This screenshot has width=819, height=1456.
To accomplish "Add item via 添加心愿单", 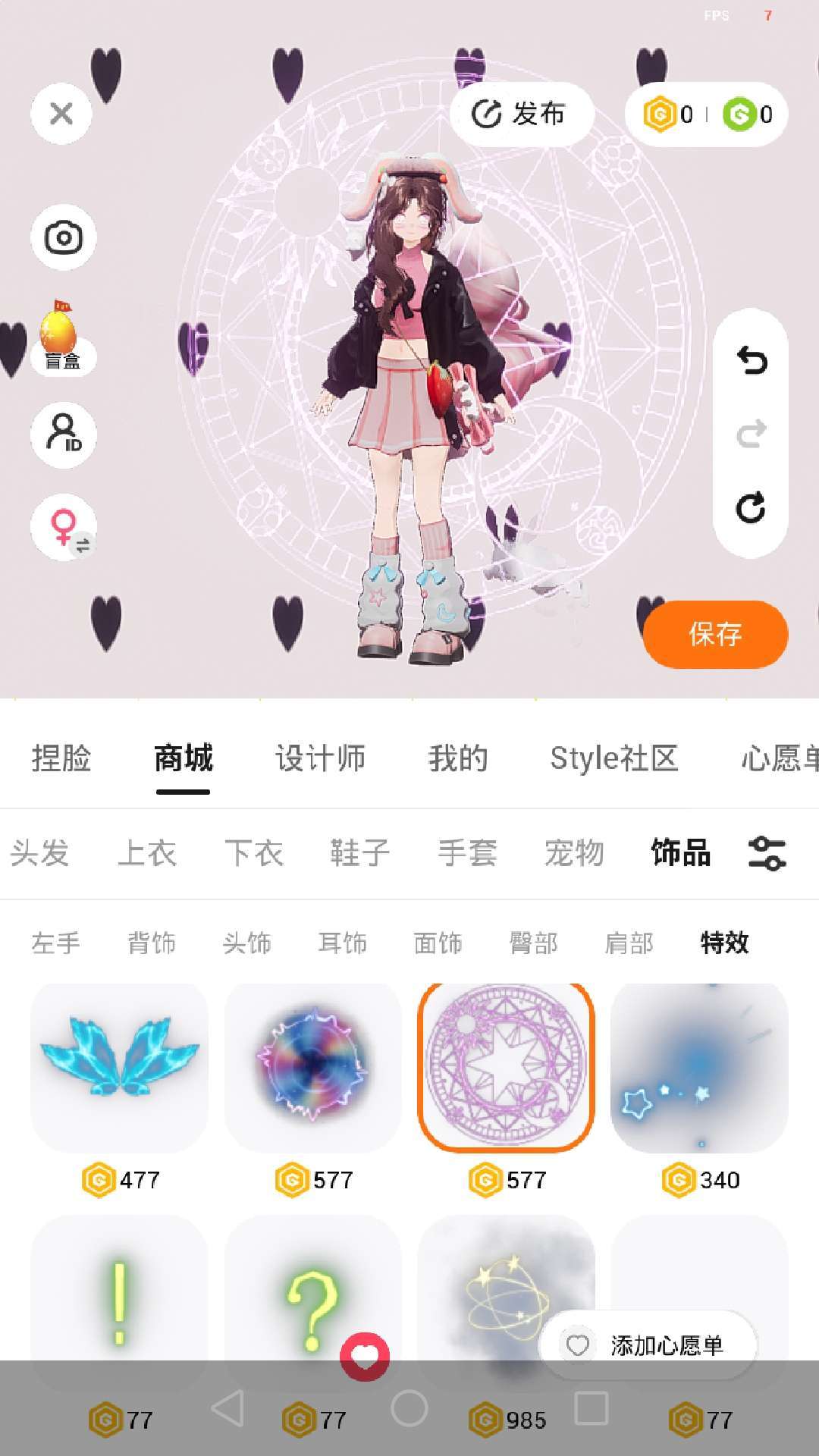I will 648,1345.
